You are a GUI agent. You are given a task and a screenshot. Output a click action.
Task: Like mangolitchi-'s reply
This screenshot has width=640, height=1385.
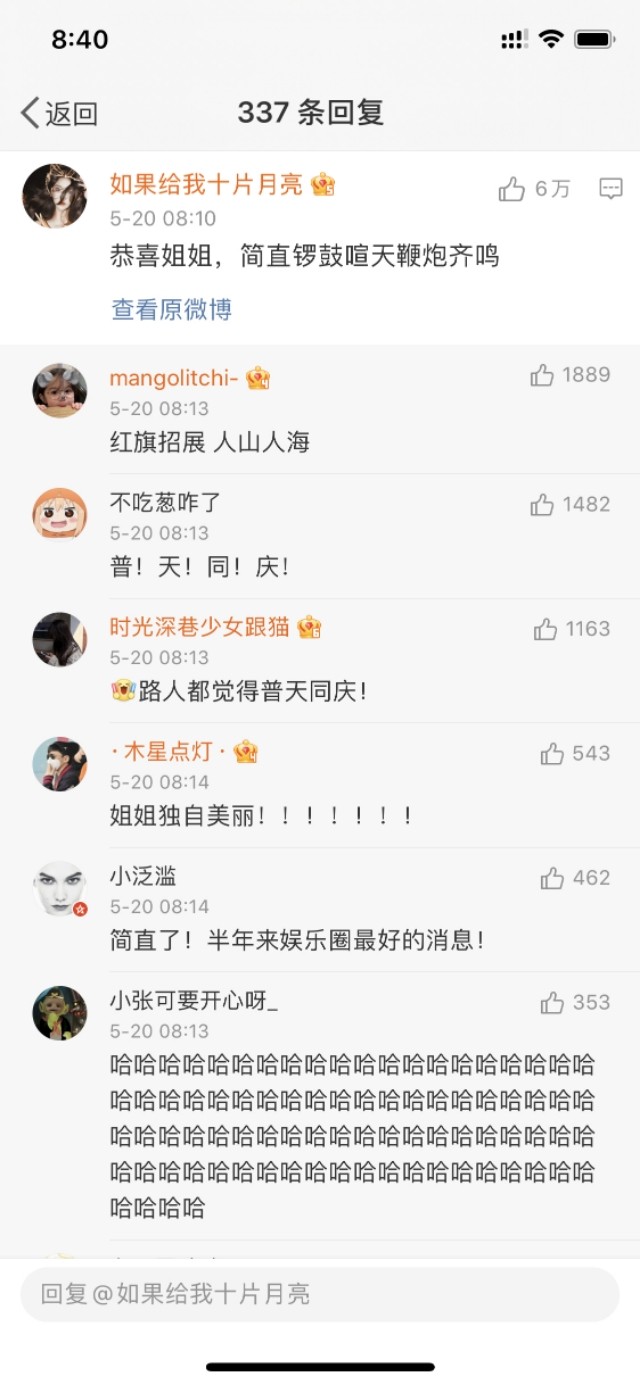tap(542, 375)
